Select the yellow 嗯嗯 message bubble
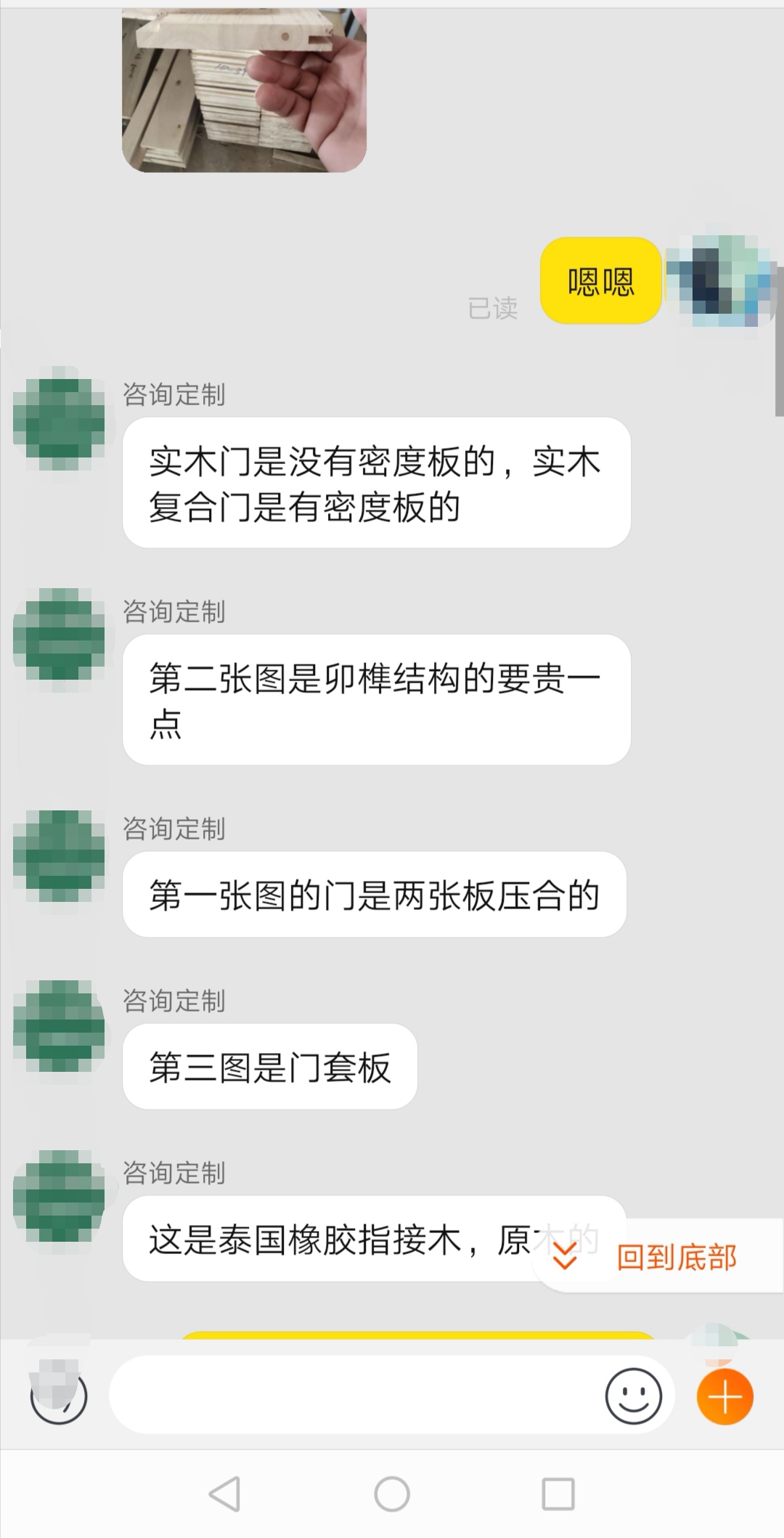This screenshot has width=784, height=1538. 600,283
